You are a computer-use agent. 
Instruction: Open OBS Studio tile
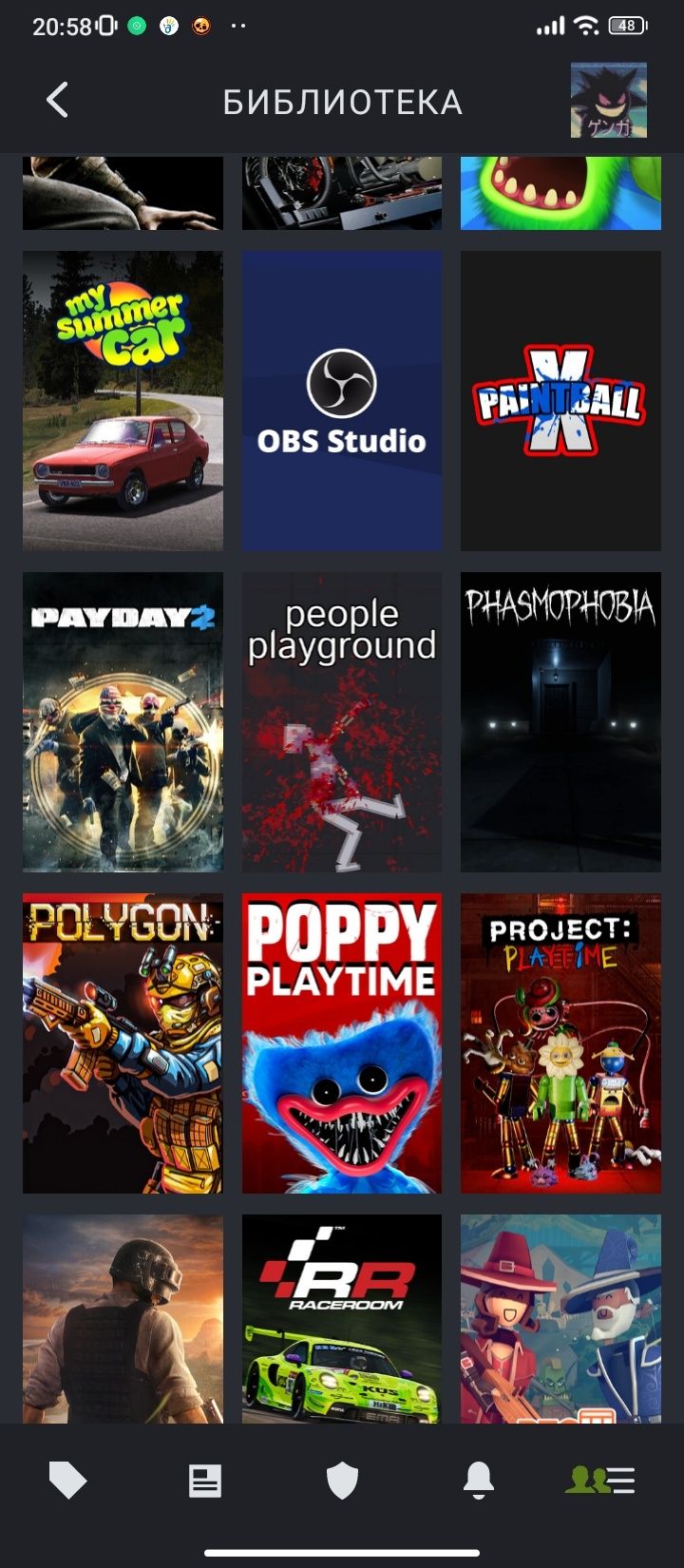pos(341,401)
